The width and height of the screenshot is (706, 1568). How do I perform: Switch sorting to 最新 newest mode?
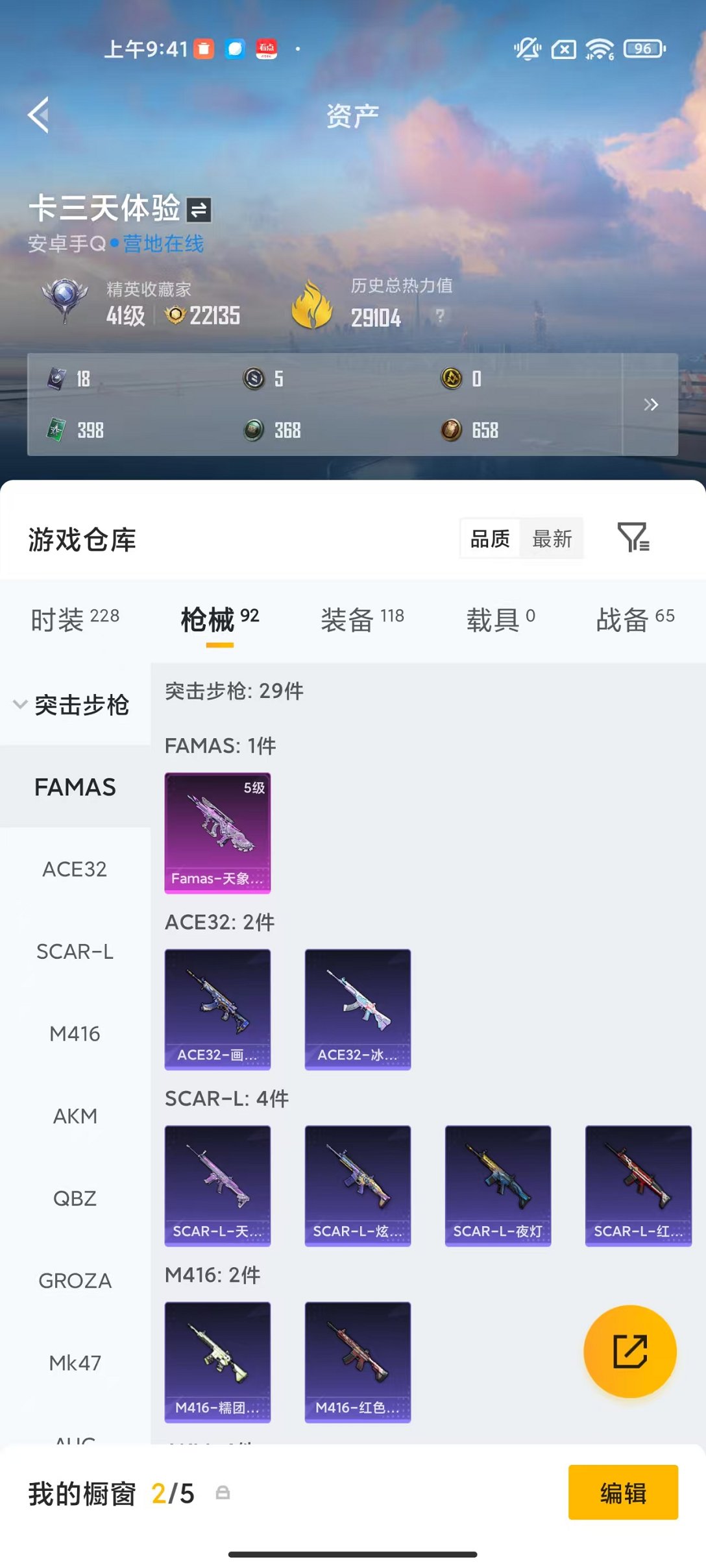552,538
